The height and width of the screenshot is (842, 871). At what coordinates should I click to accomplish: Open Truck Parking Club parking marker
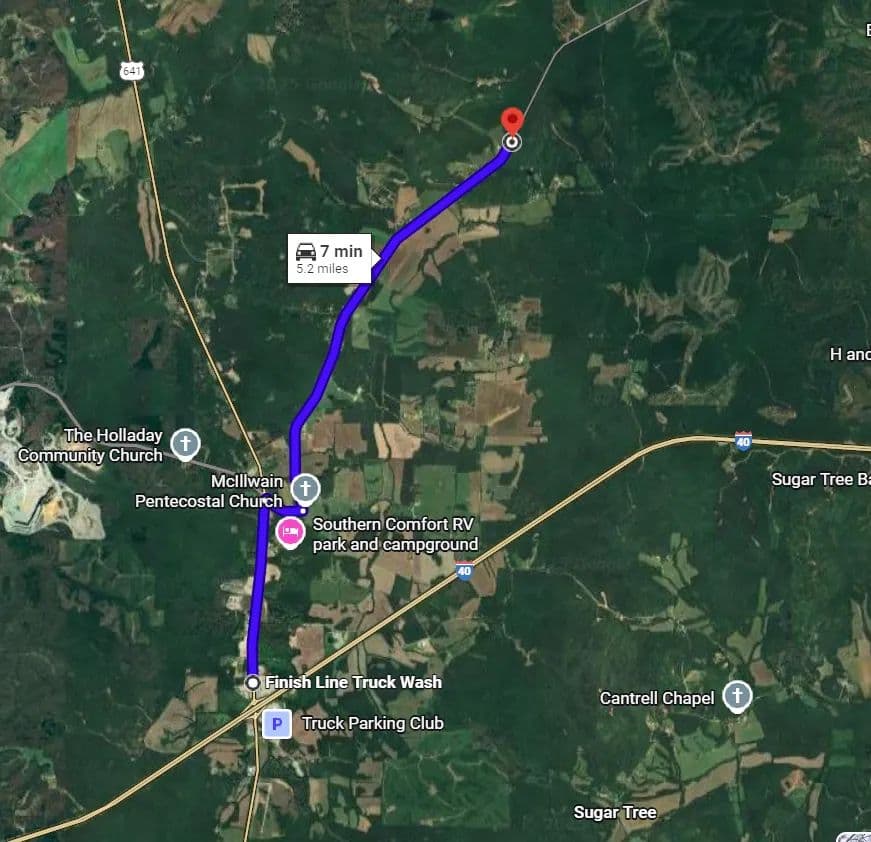(x=276, y=724)
